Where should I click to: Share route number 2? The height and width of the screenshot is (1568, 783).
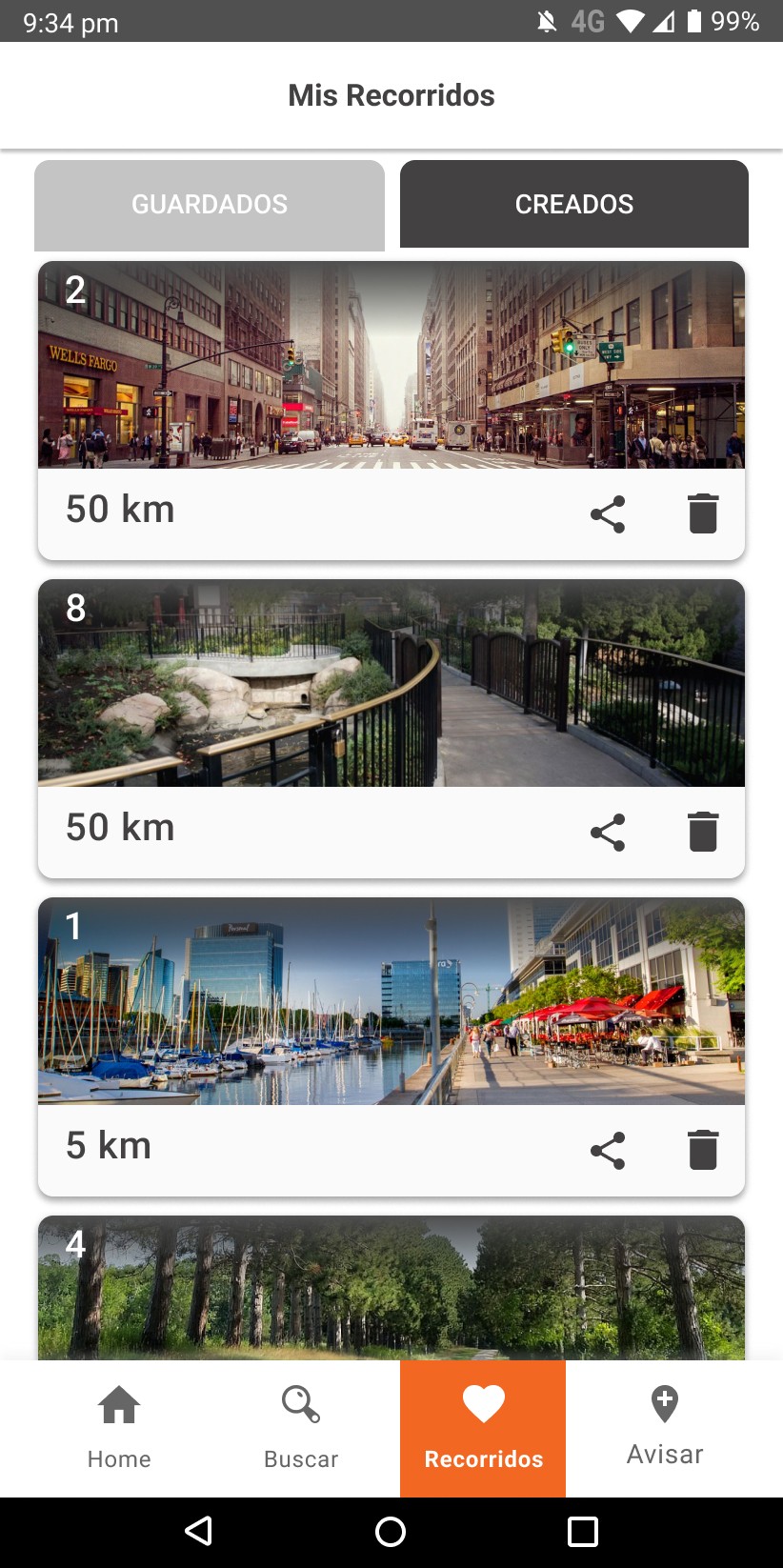point(608,514)
